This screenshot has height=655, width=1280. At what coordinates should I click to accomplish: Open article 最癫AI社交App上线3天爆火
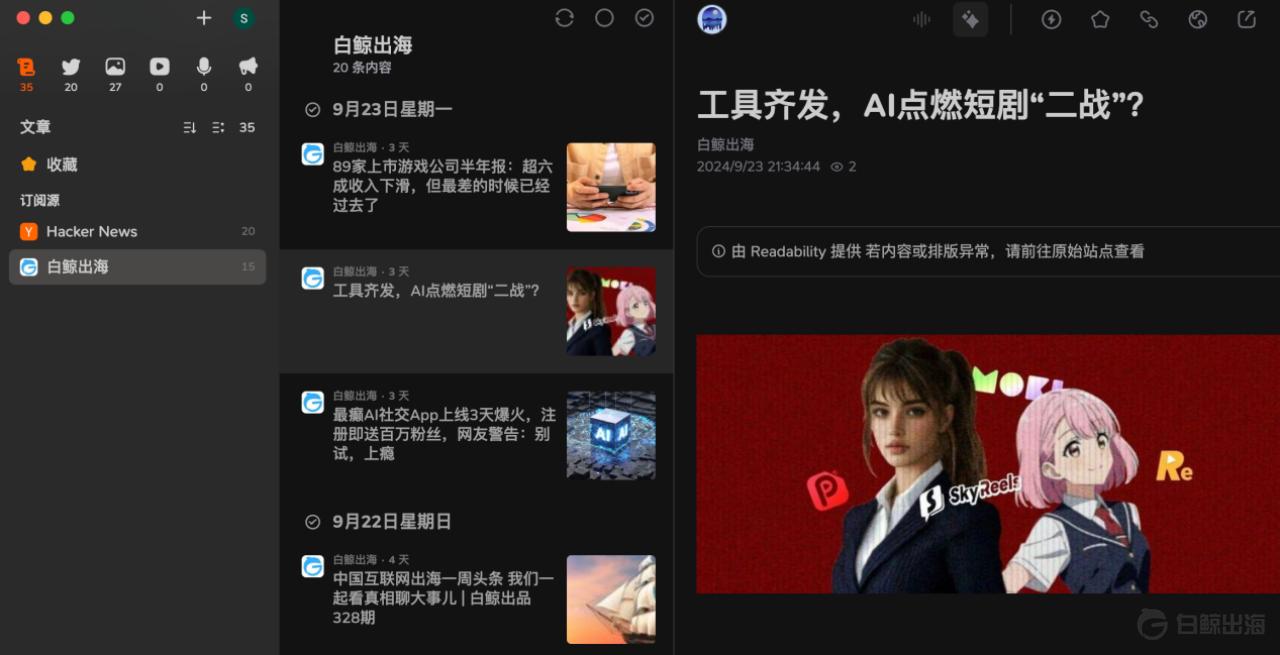(444, 433)
